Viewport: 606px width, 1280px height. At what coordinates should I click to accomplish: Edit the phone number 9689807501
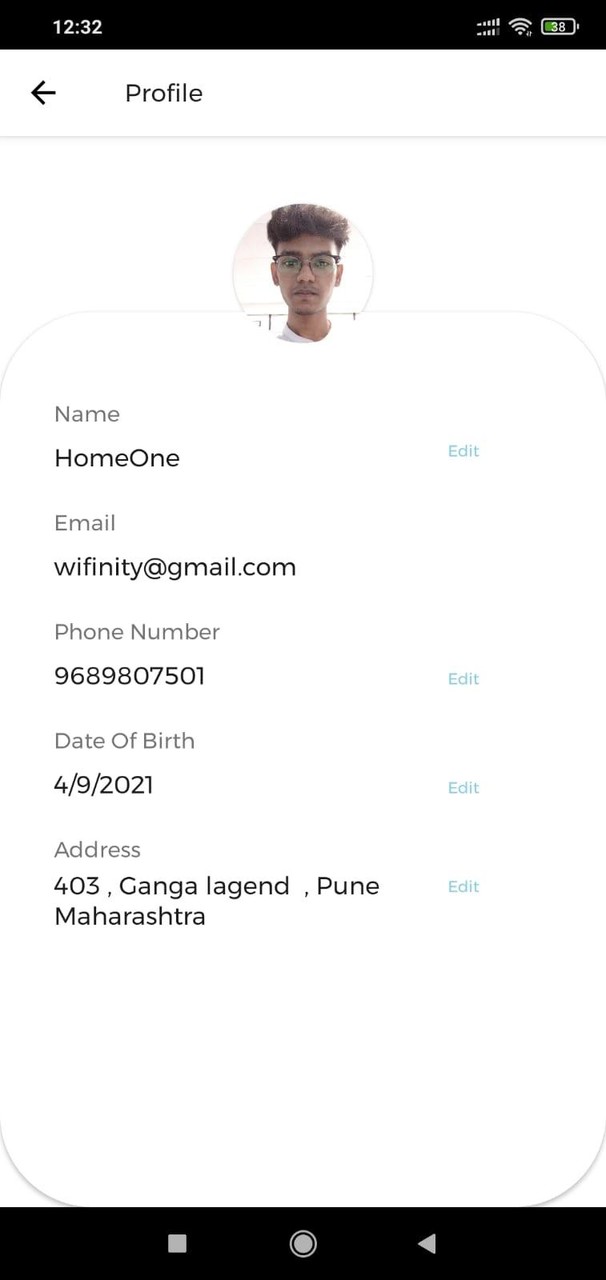pos(463,679)
